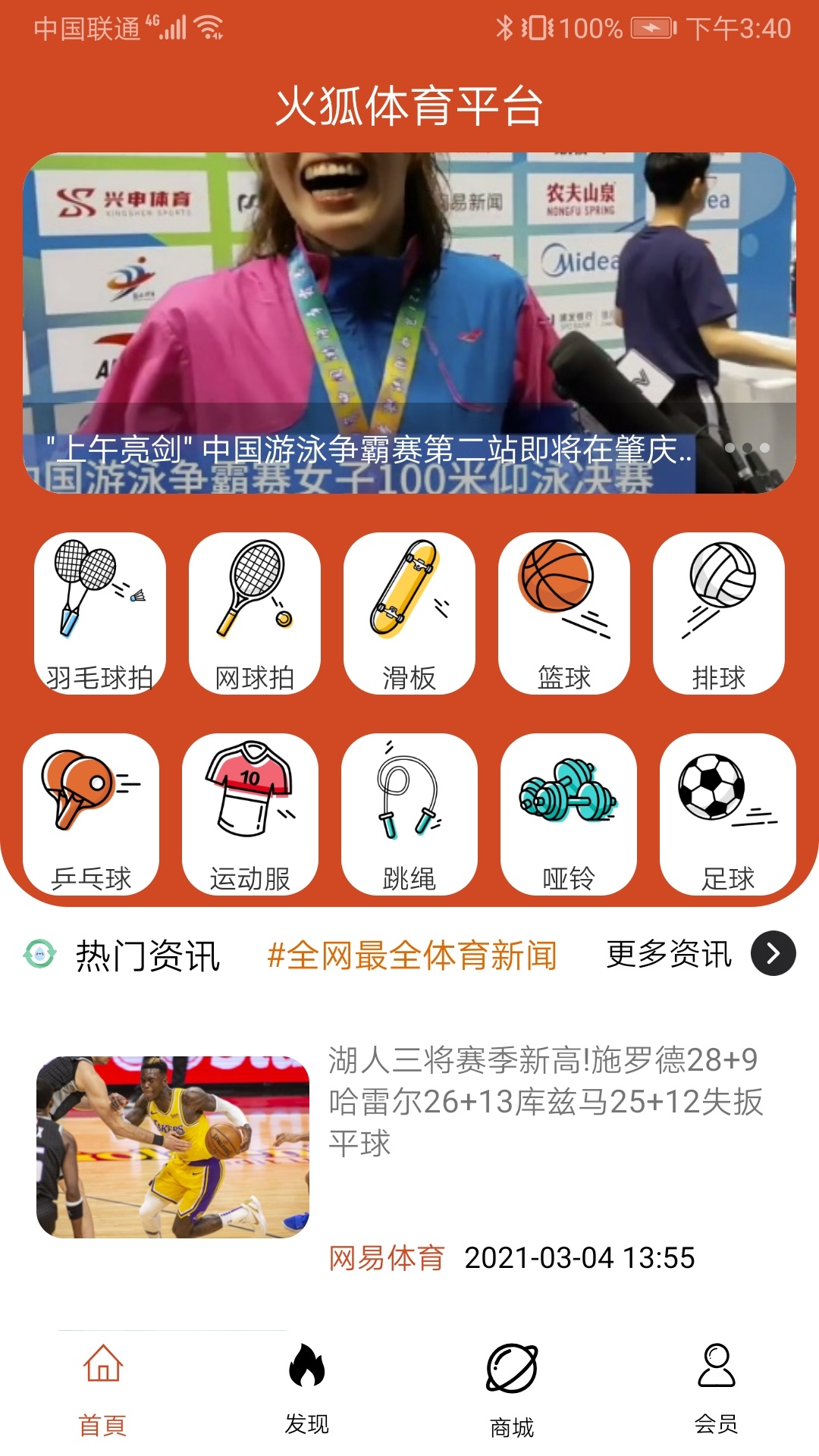Open the 足球 category
The width and height of the screenshot is (819, 1456).
tap(728, 814)
